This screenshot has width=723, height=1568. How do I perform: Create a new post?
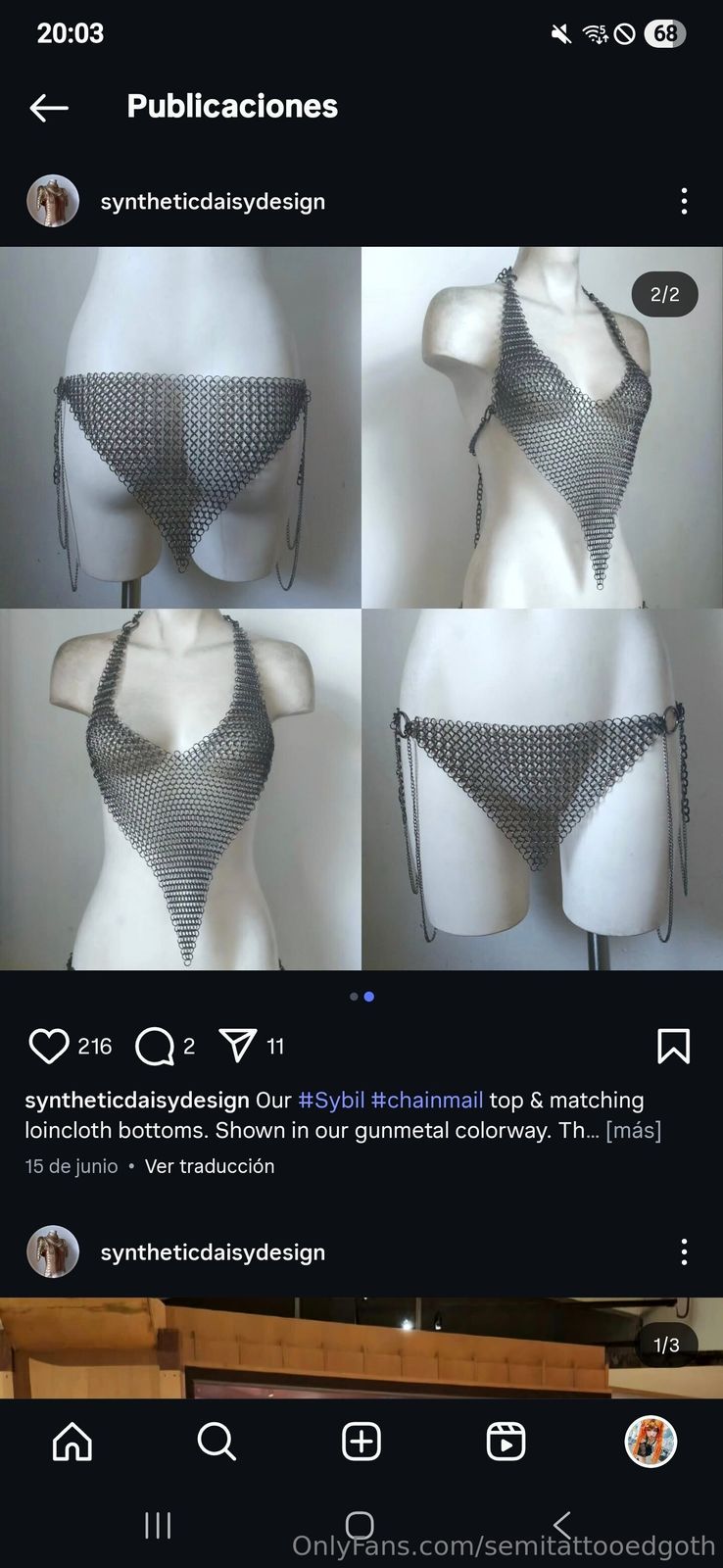tap(361, 1442)
